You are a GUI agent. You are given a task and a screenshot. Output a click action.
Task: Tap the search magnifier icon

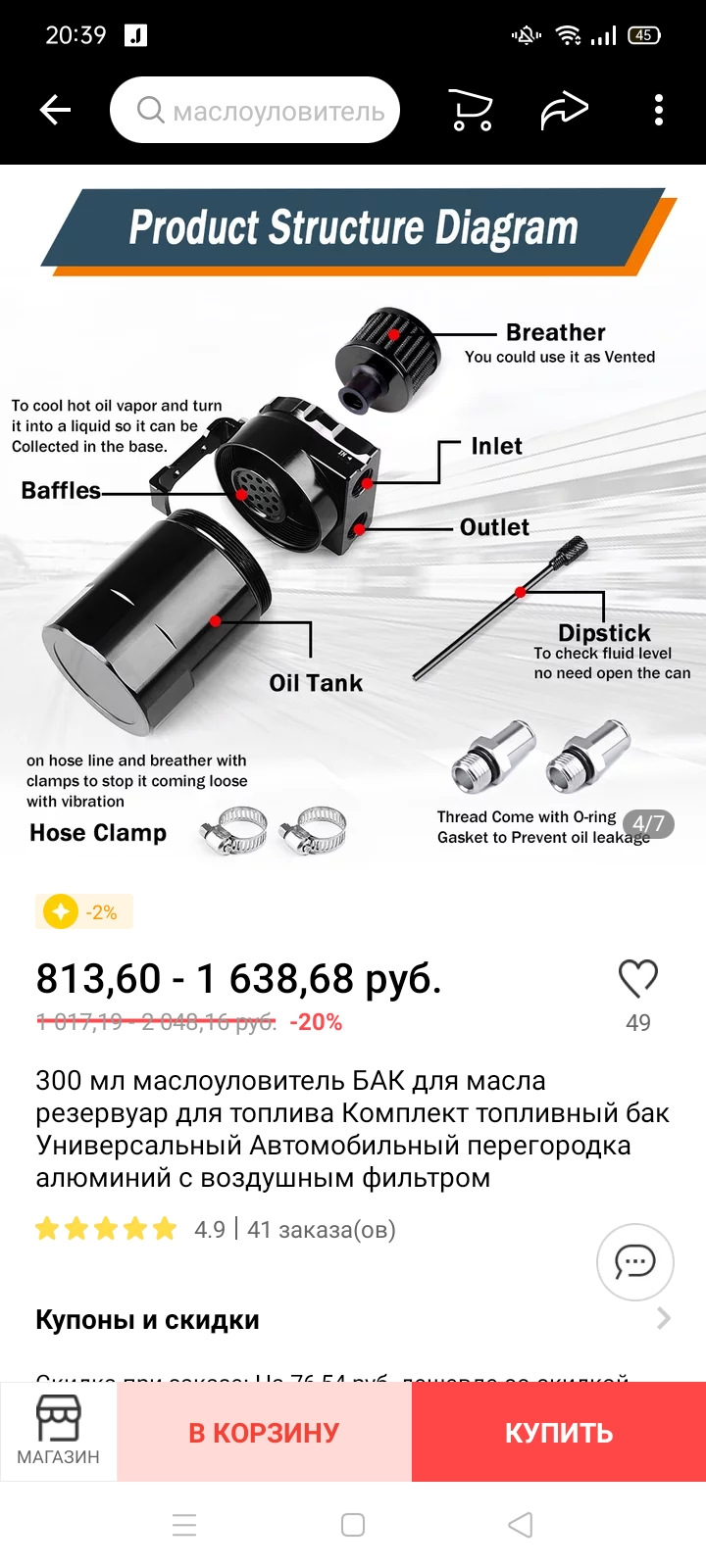coord(149,110)
